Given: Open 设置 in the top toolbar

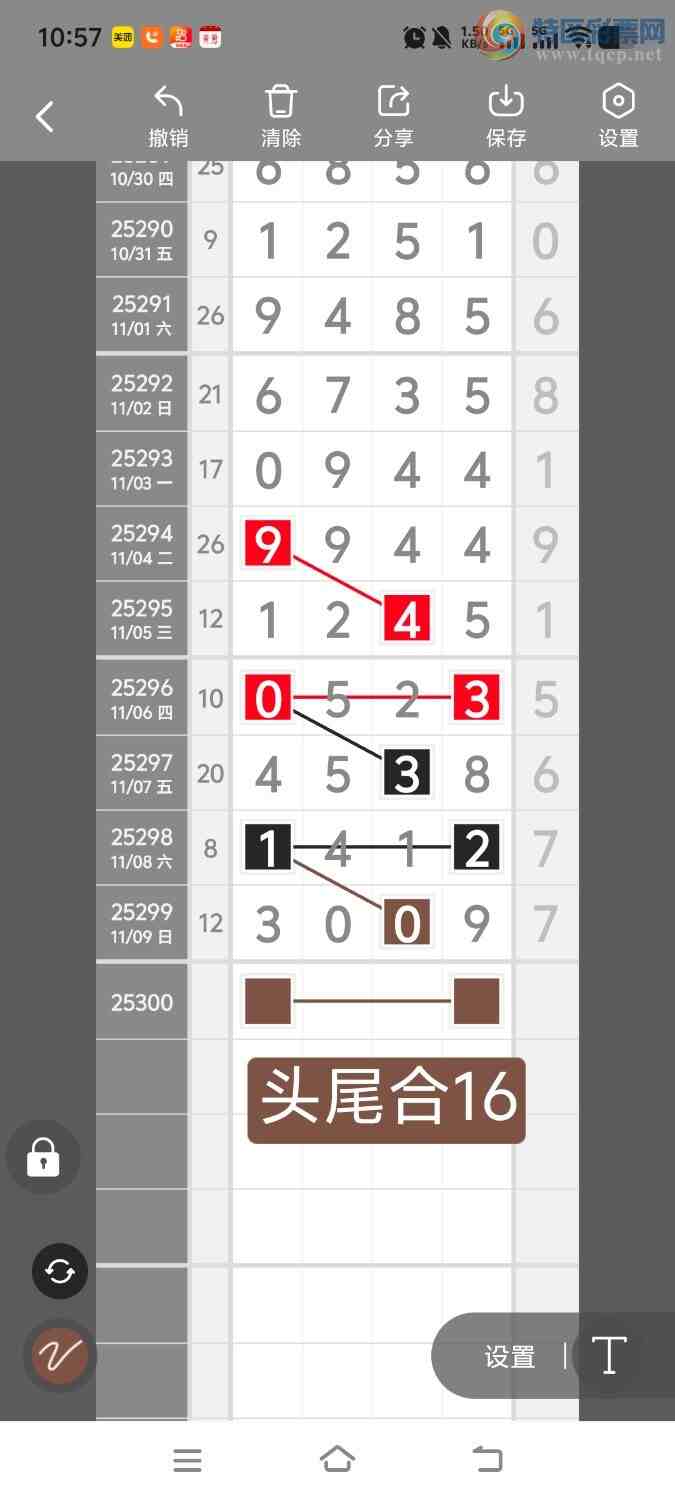Looking at the screenshot, I should [x=618, y=117].
